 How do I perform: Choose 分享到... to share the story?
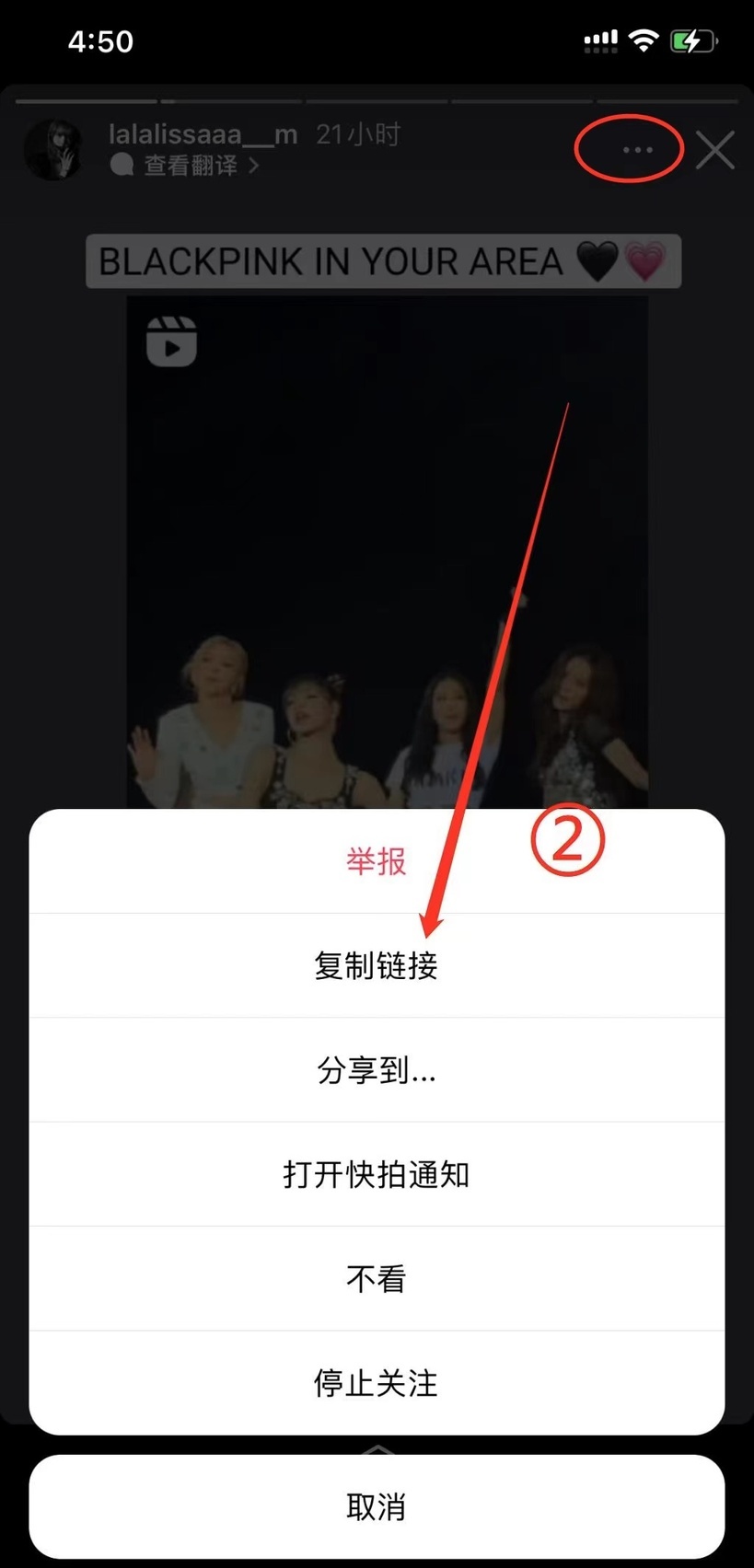click(376, 1070)
